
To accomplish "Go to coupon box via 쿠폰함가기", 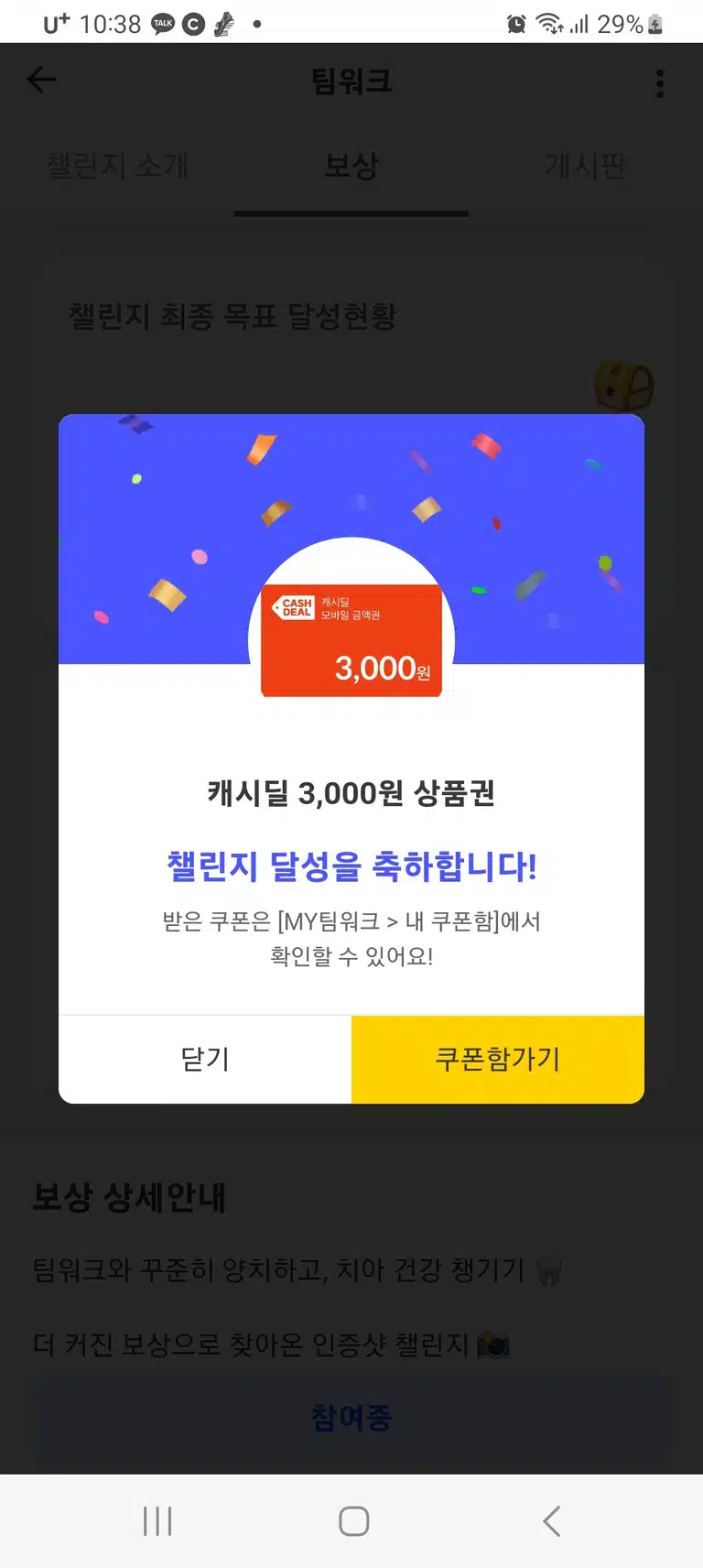I will coord(498,1059).
